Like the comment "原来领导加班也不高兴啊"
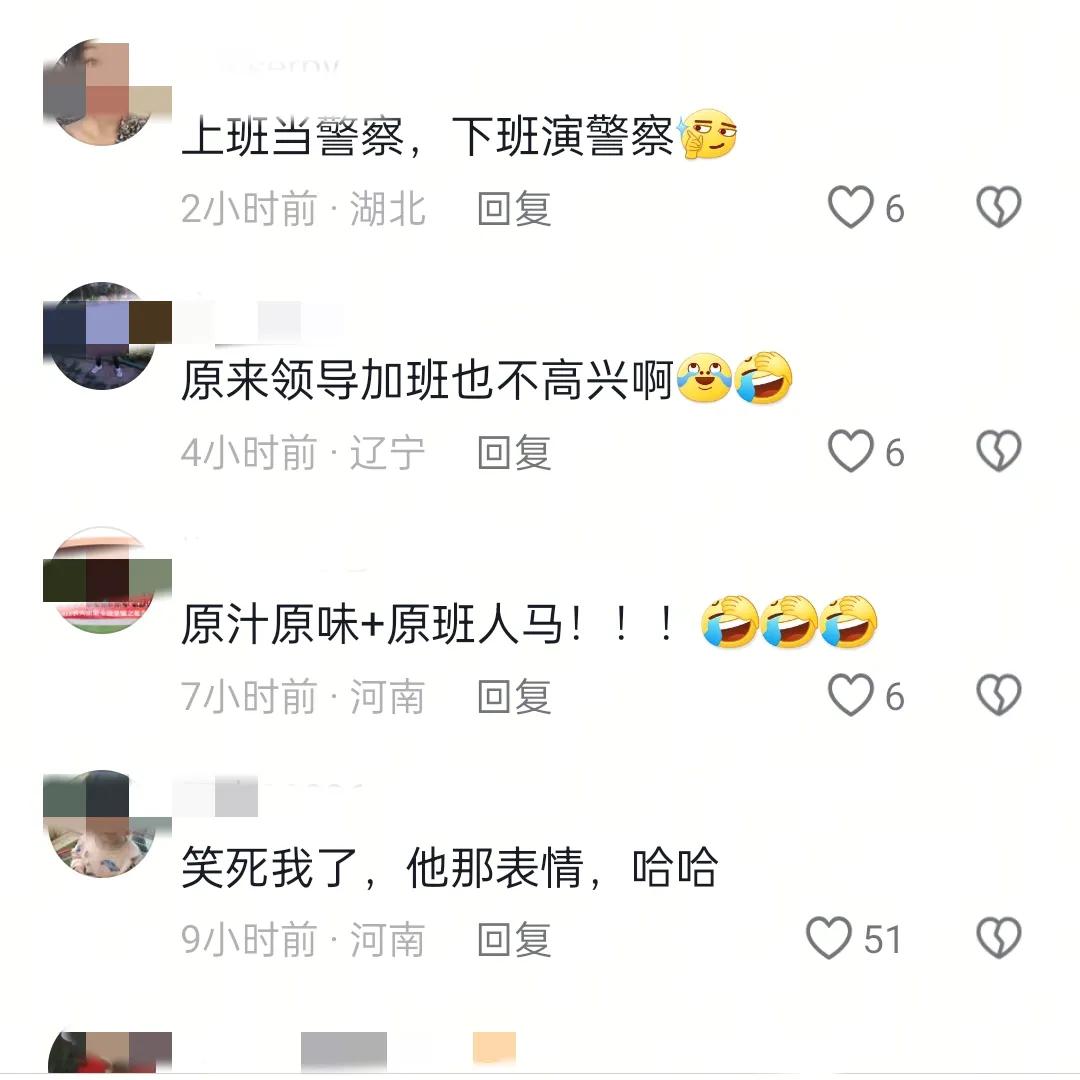The image size is (1080, 1080). 851,452
